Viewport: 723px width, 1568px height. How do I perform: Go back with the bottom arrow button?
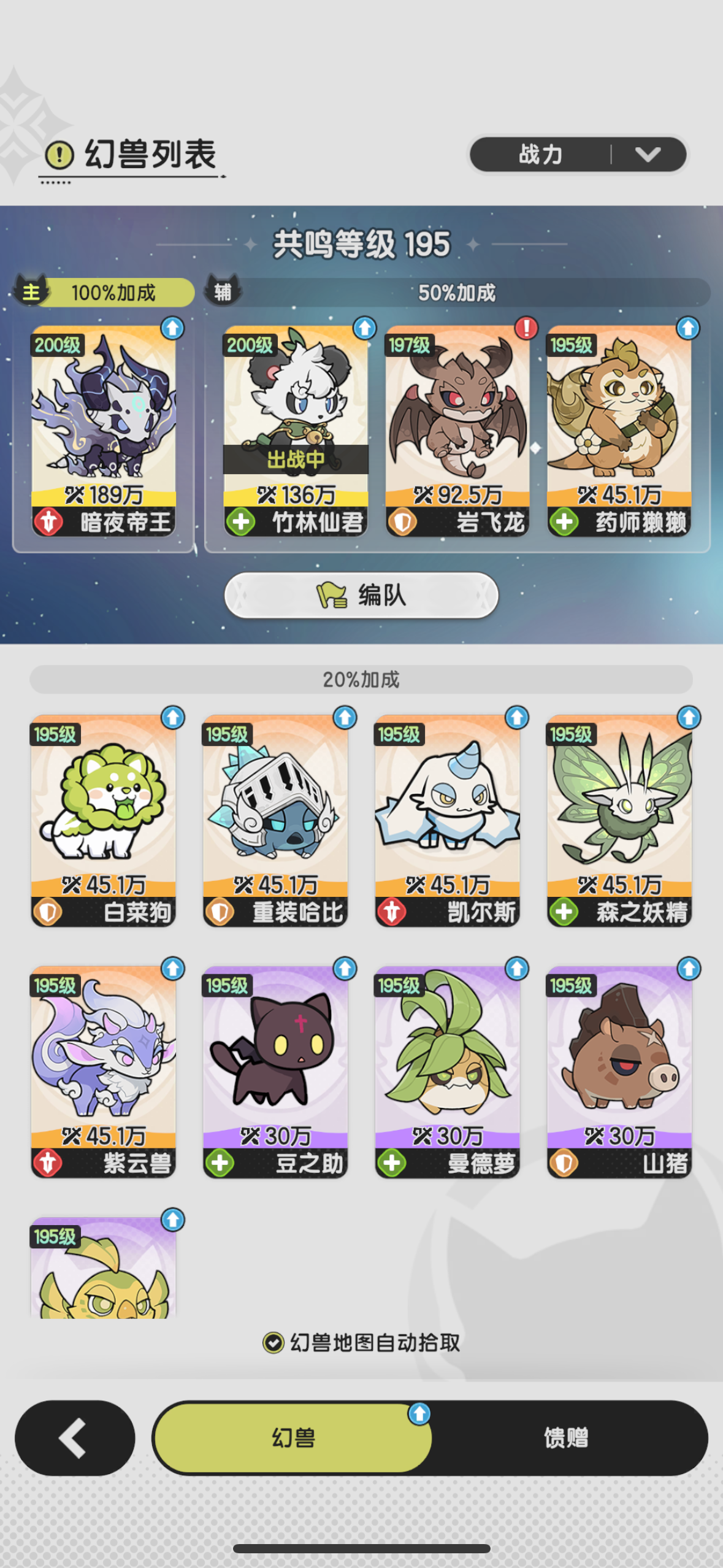click(75, 1438)
